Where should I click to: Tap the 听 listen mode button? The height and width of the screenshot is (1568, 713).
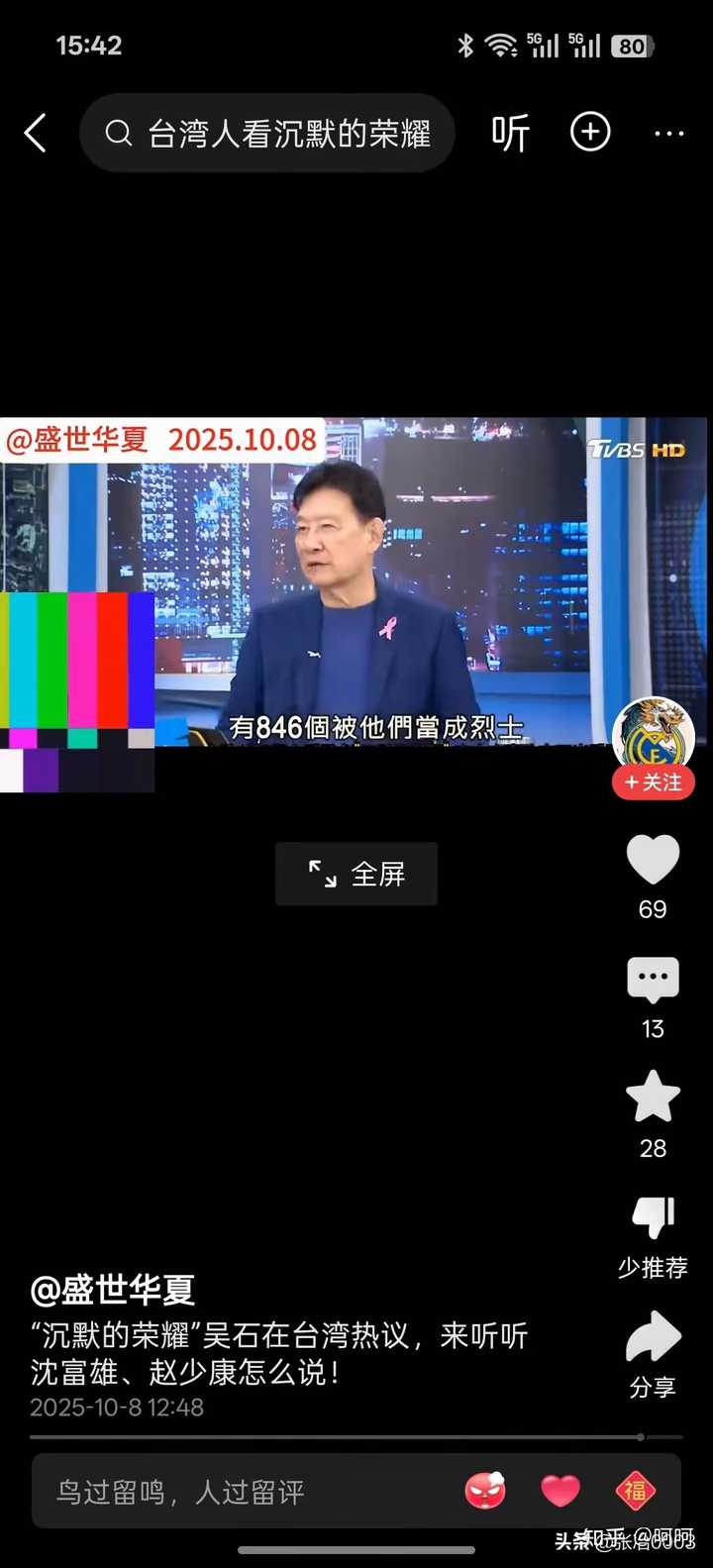pos(510,134)
